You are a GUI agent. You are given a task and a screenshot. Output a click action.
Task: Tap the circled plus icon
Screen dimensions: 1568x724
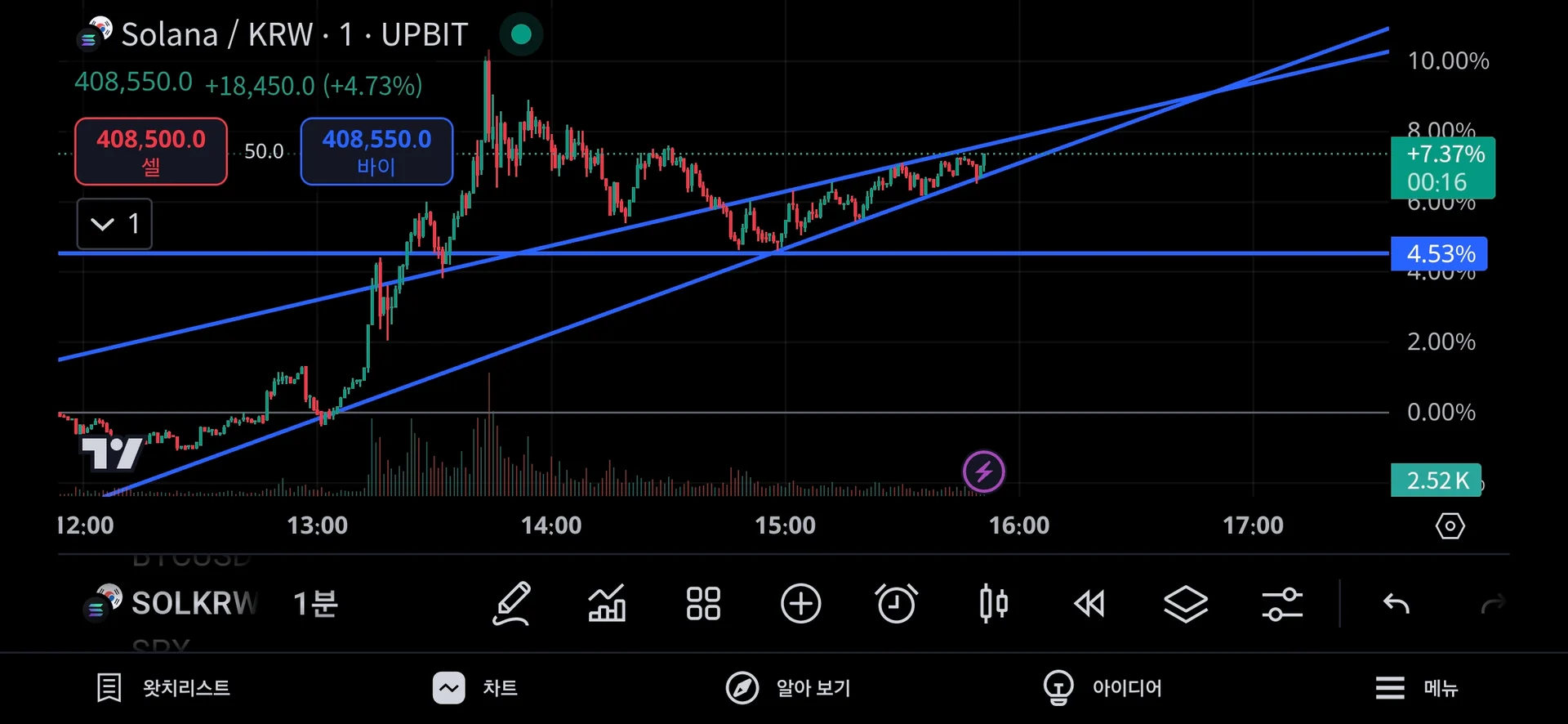click(x=800, y=604)
